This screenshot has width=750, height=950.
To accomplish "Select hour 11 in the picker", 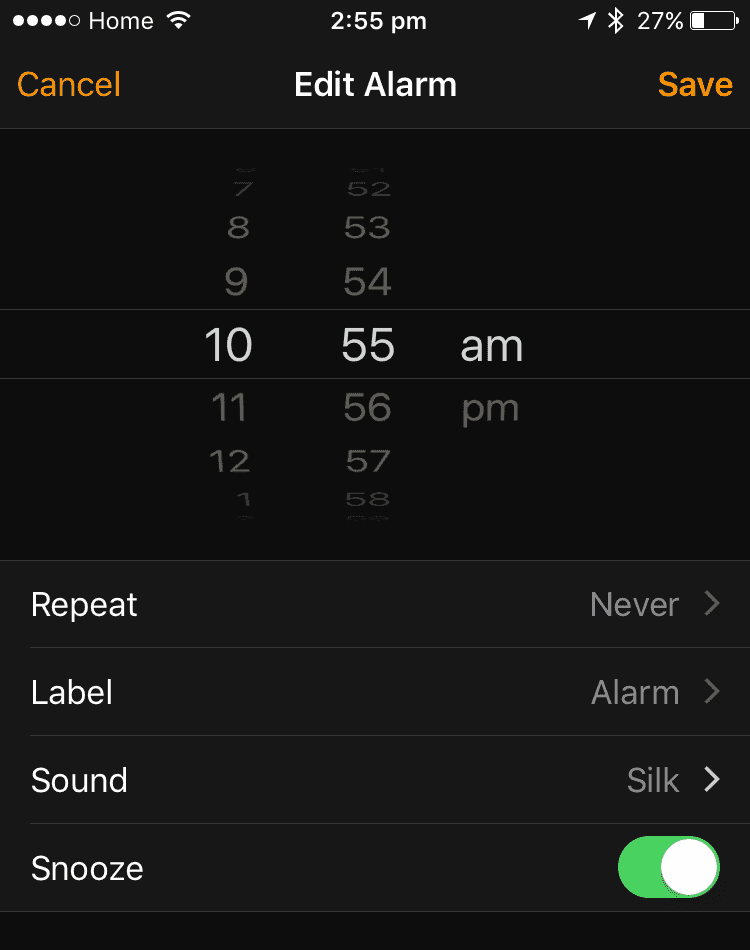I will (229, 408).
